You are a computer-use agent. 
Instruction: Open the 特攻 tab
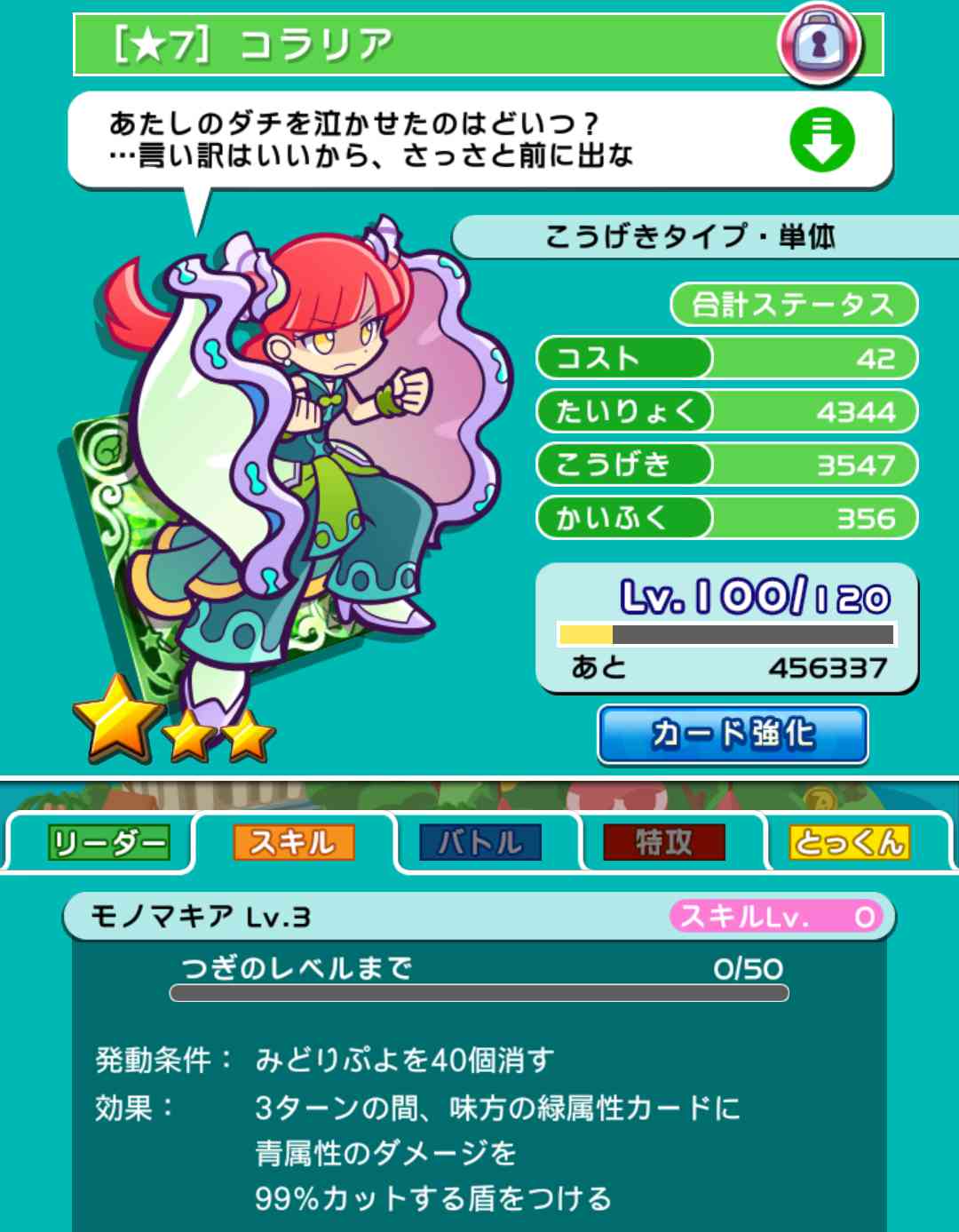663,842
